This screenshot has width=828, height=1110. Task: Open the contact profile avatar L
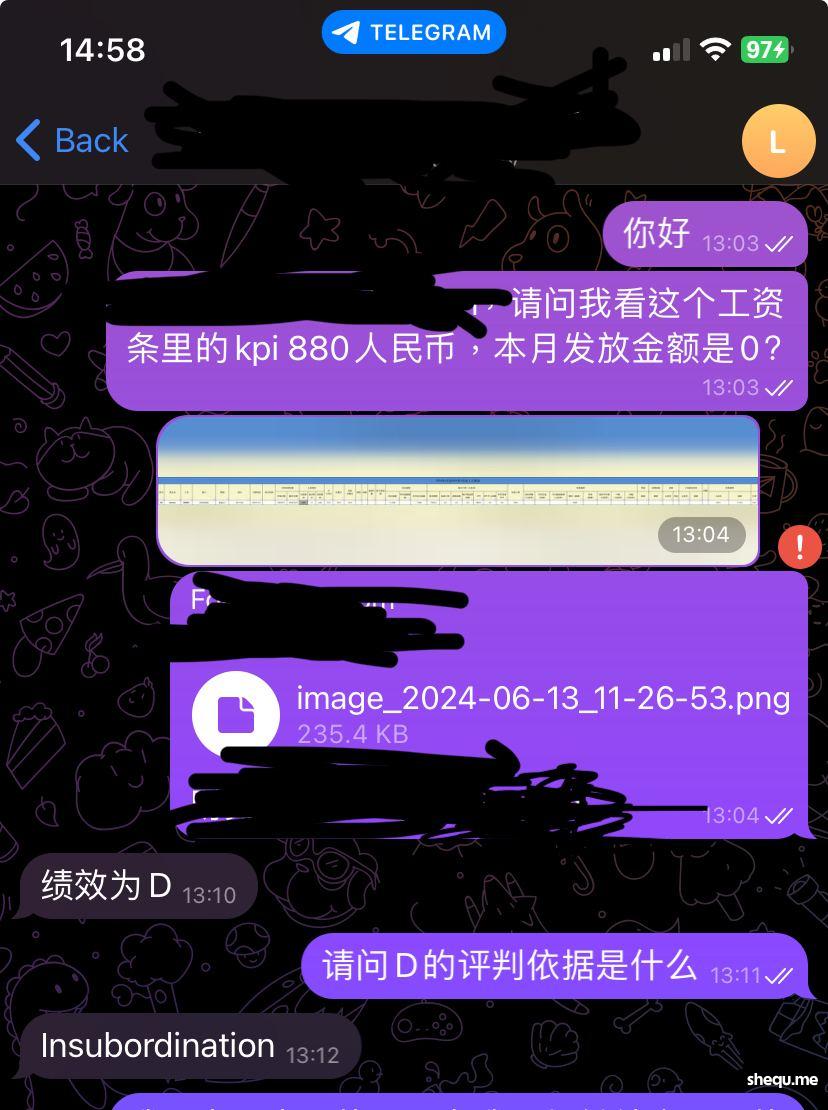[x=778, y=141]
